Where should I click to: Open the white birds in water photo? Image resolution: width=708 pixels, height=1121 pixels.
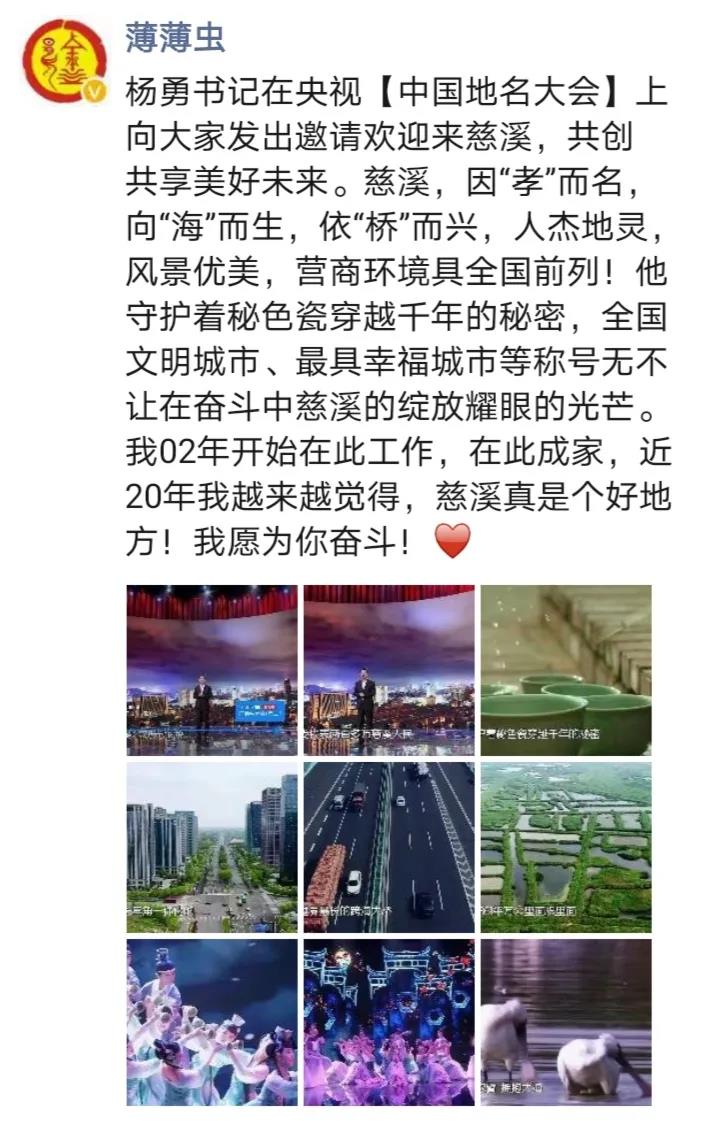coord(566,1022)
